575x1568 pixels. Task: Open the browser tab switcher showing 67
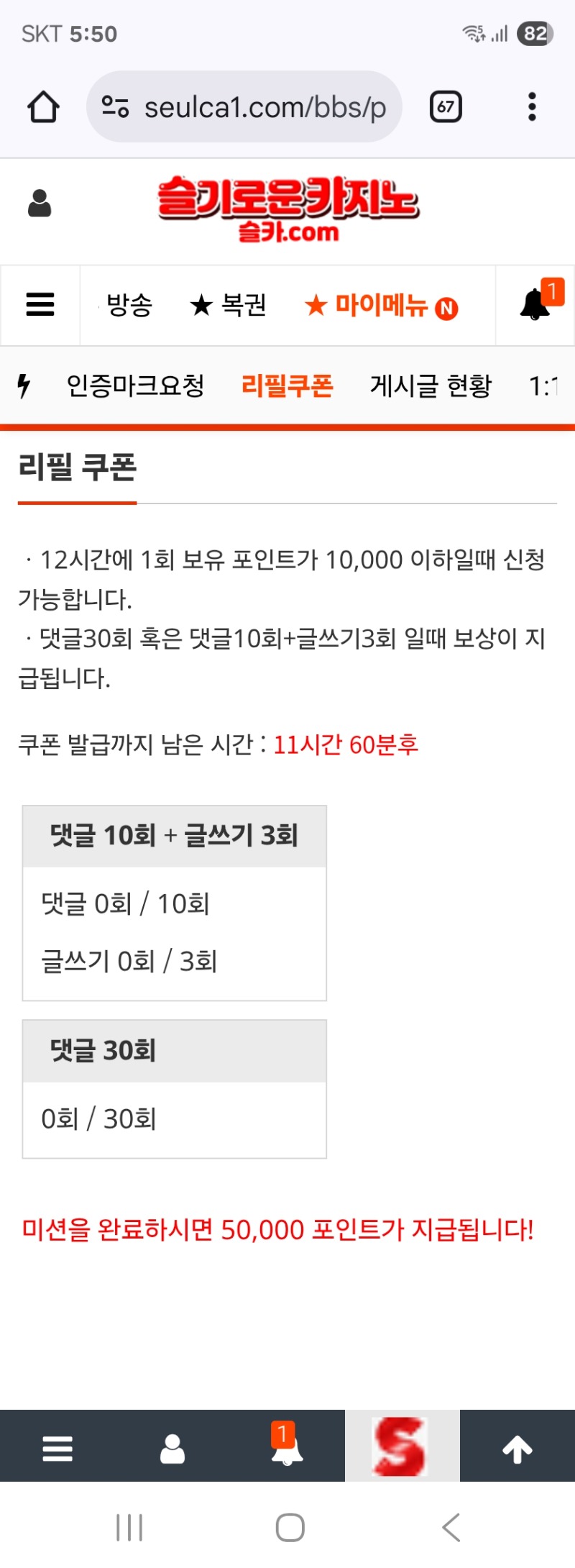446,107
